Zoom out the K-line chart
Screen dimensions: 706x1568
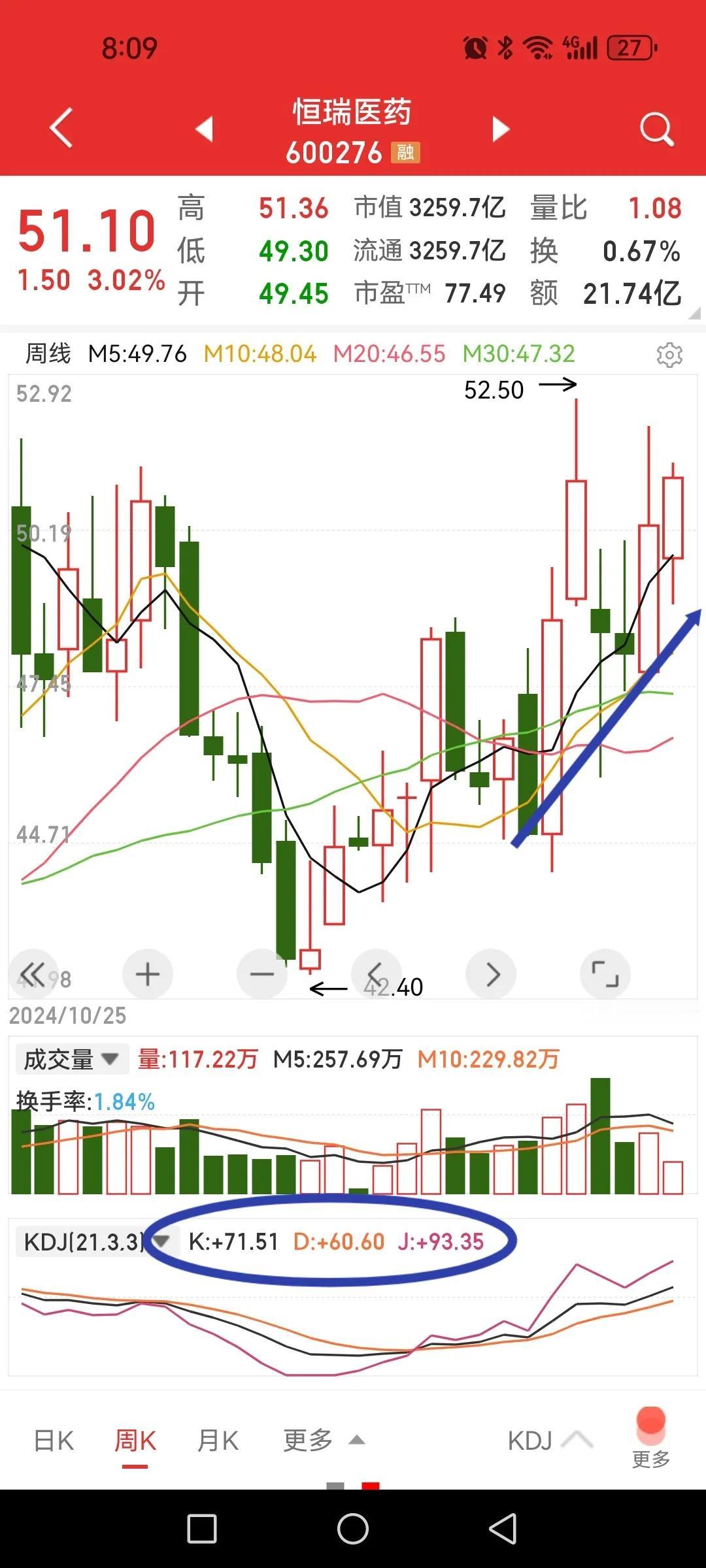pyautogui.click(x=262, y=973)
